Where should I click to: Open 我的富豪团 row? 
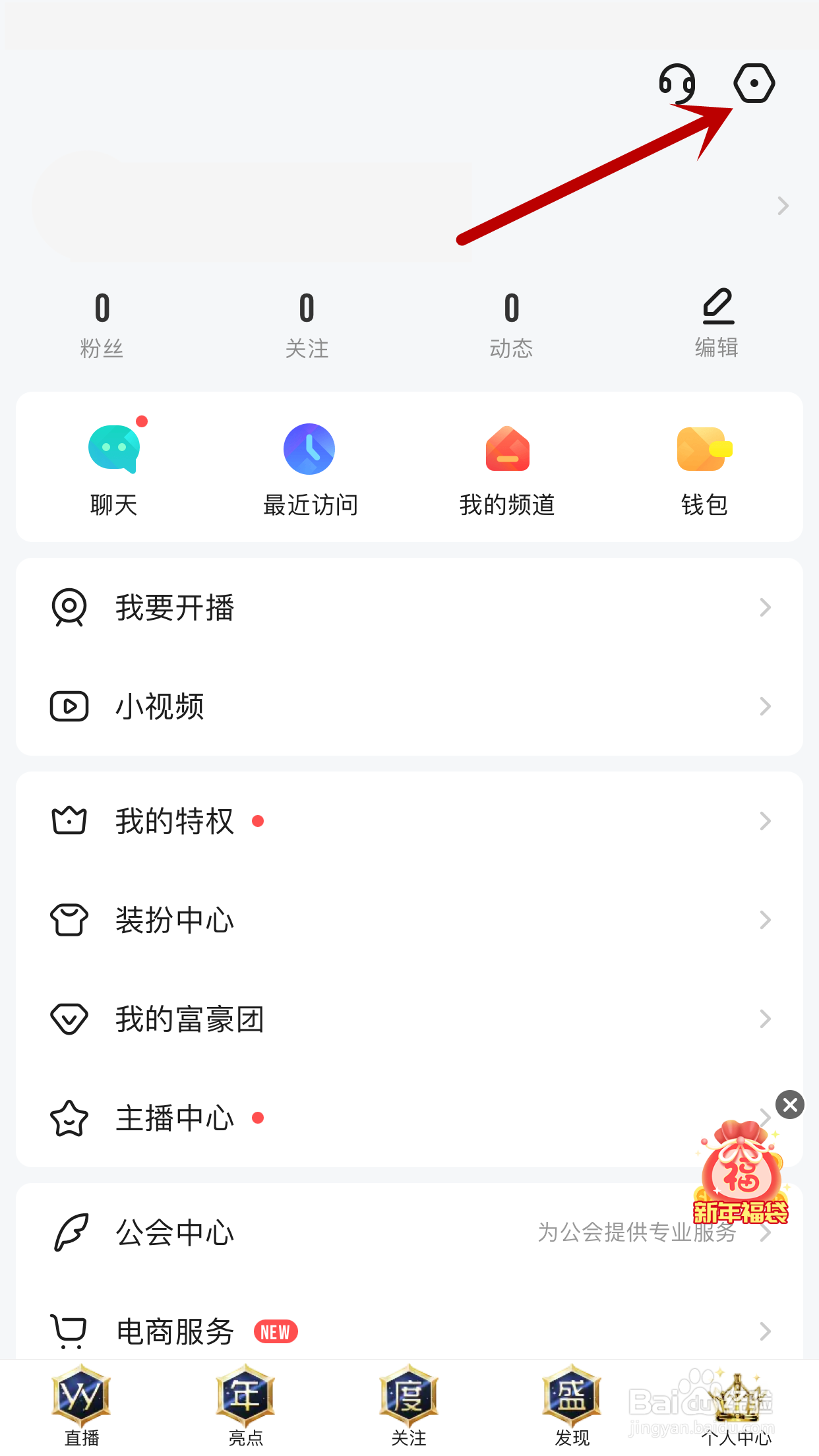[x=409, y=1019]
